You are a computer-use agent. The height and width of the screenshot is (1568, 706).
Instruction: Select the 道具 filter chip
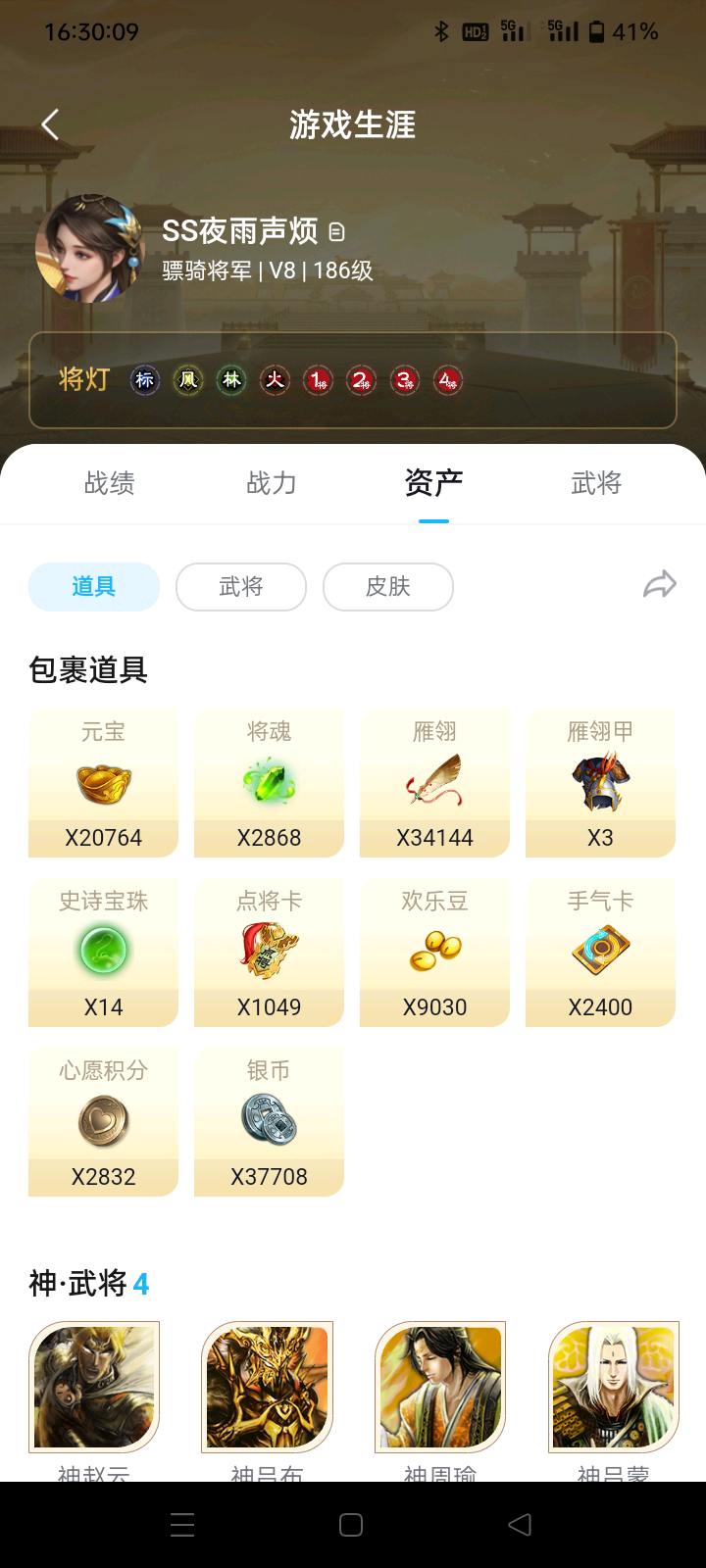tap(94, 587)
